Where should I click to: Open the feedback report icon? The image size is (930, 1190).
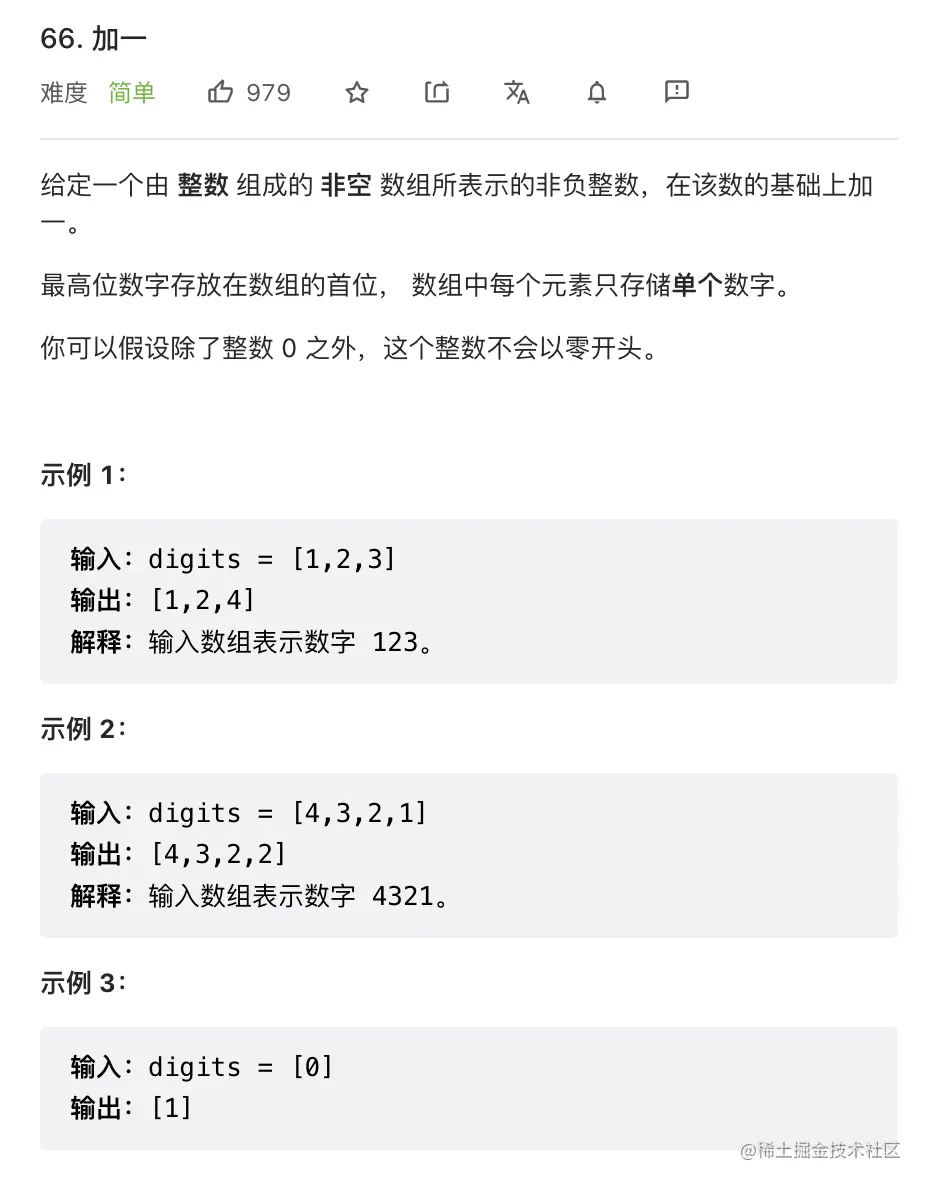pyautogui.click(x=677, y=92)
